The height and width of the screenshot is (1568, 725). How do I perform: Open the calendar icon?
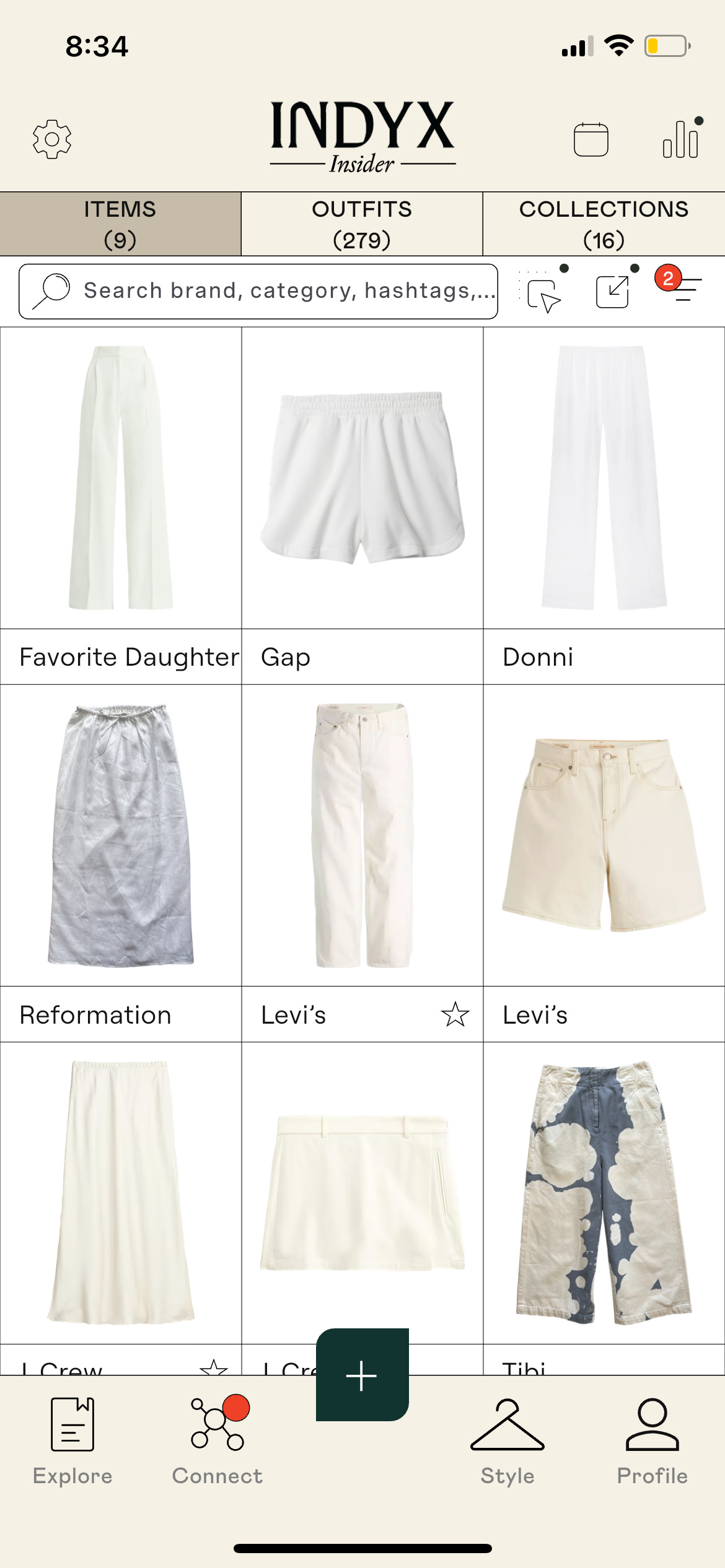coord(591,139)
